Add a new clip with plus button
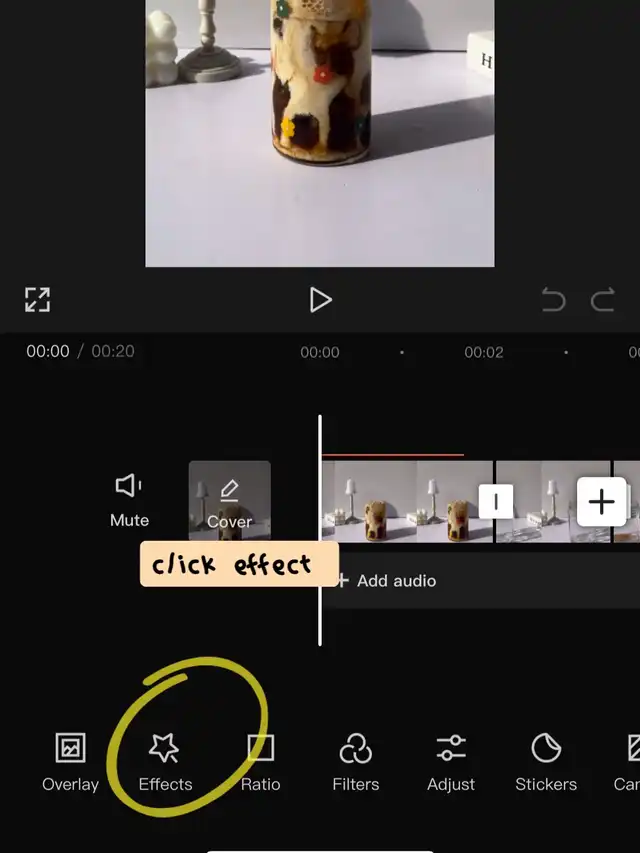 pyautogui.click(x=601, y=501)
